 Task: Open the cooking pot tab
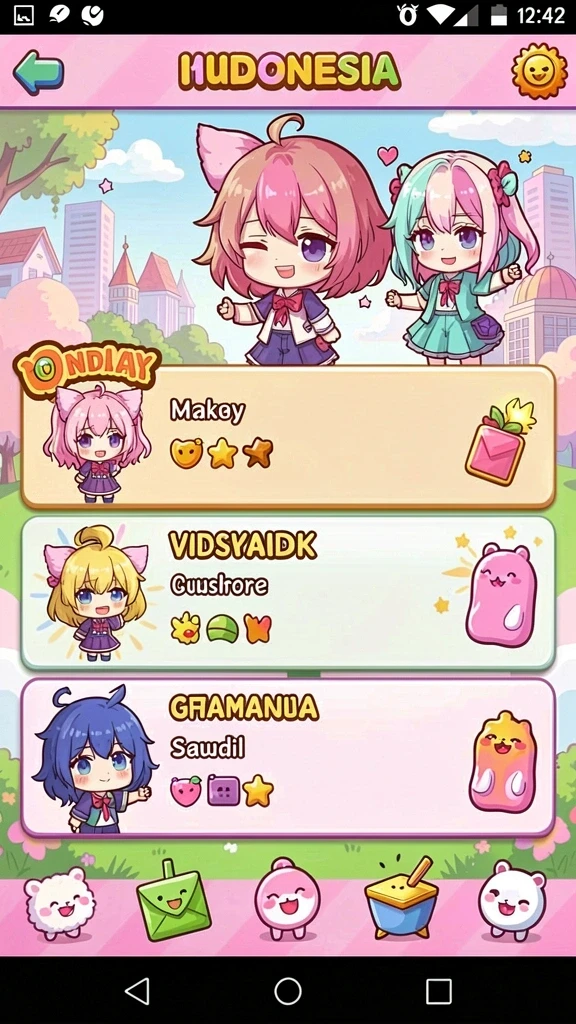coord(404,899)
